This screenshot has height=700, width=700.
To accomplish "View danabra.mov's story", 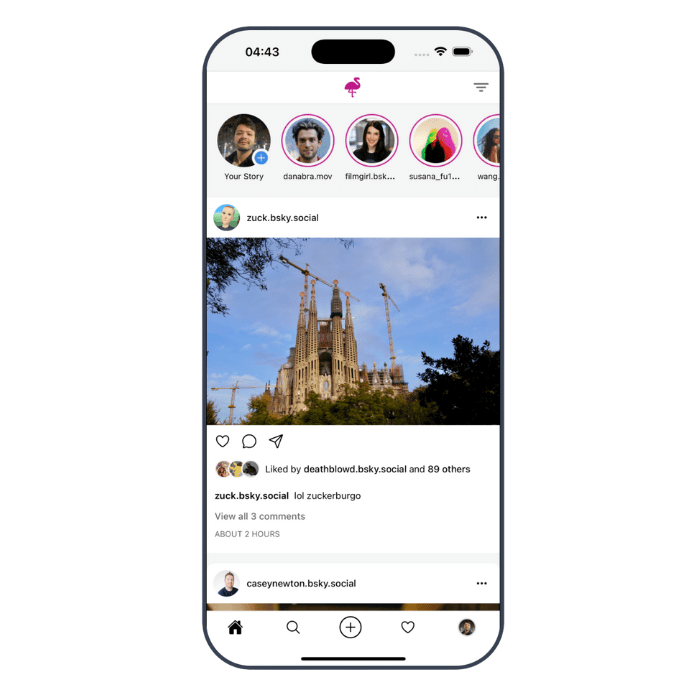I will point(307,141).
